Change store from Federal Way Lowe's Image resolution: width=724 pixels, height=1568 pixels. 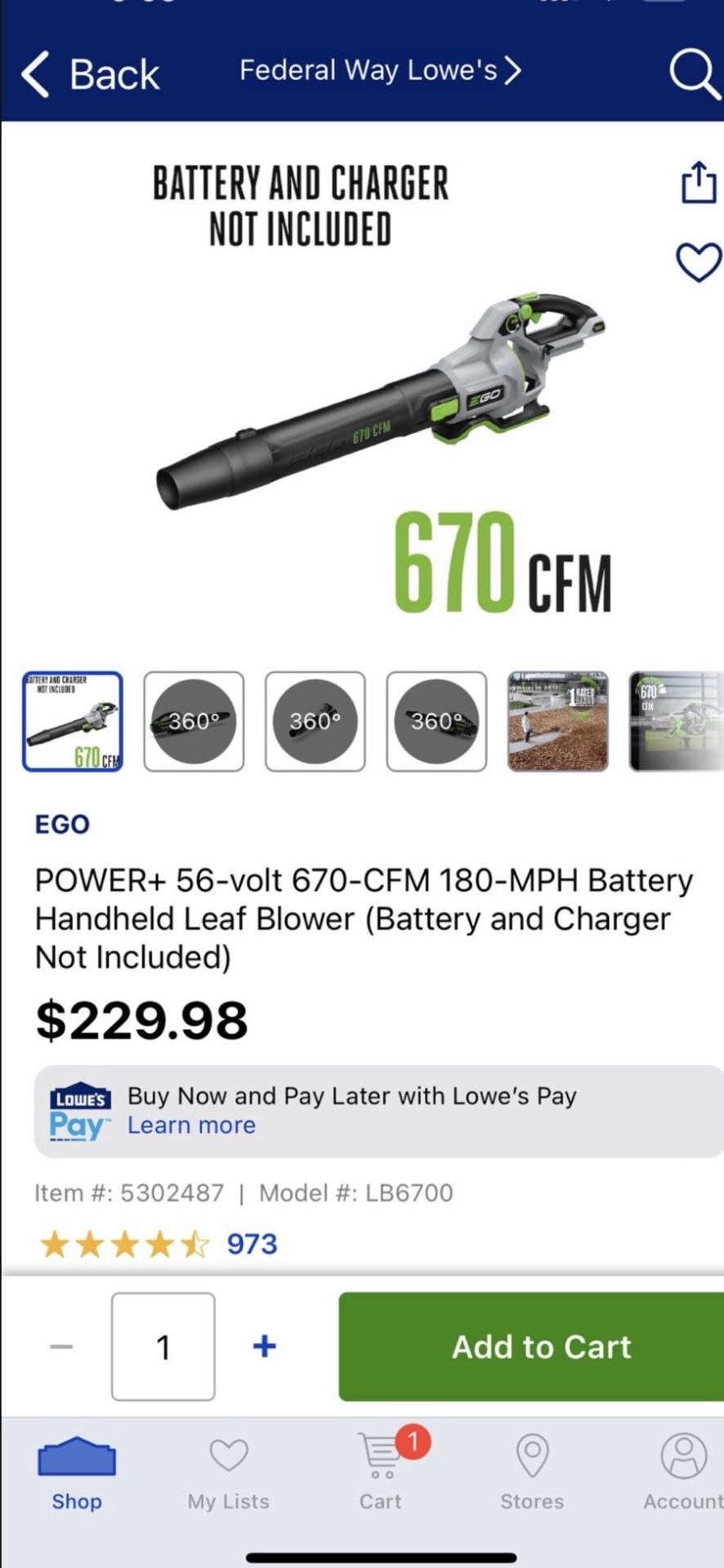point(379,71)
